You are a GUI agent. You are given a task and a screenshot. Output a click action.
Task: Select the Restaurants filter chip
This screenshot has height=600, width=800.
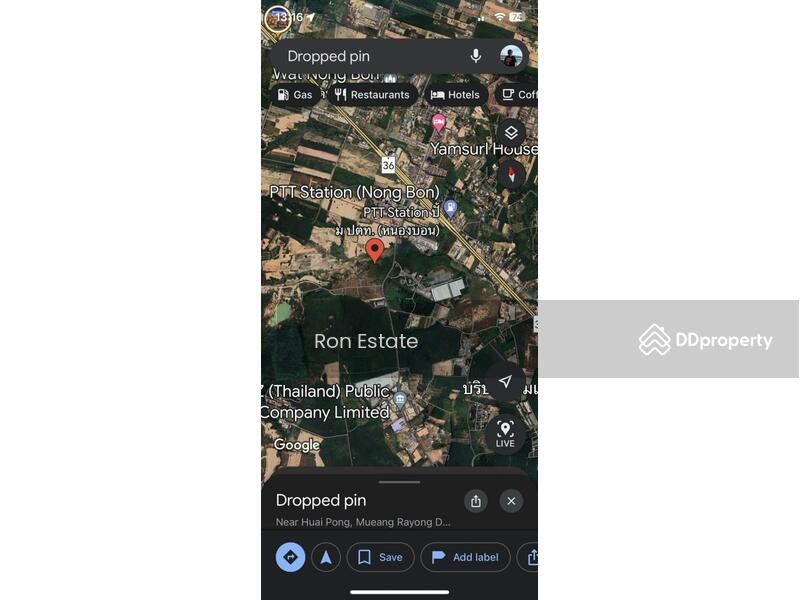pos(372,95)
